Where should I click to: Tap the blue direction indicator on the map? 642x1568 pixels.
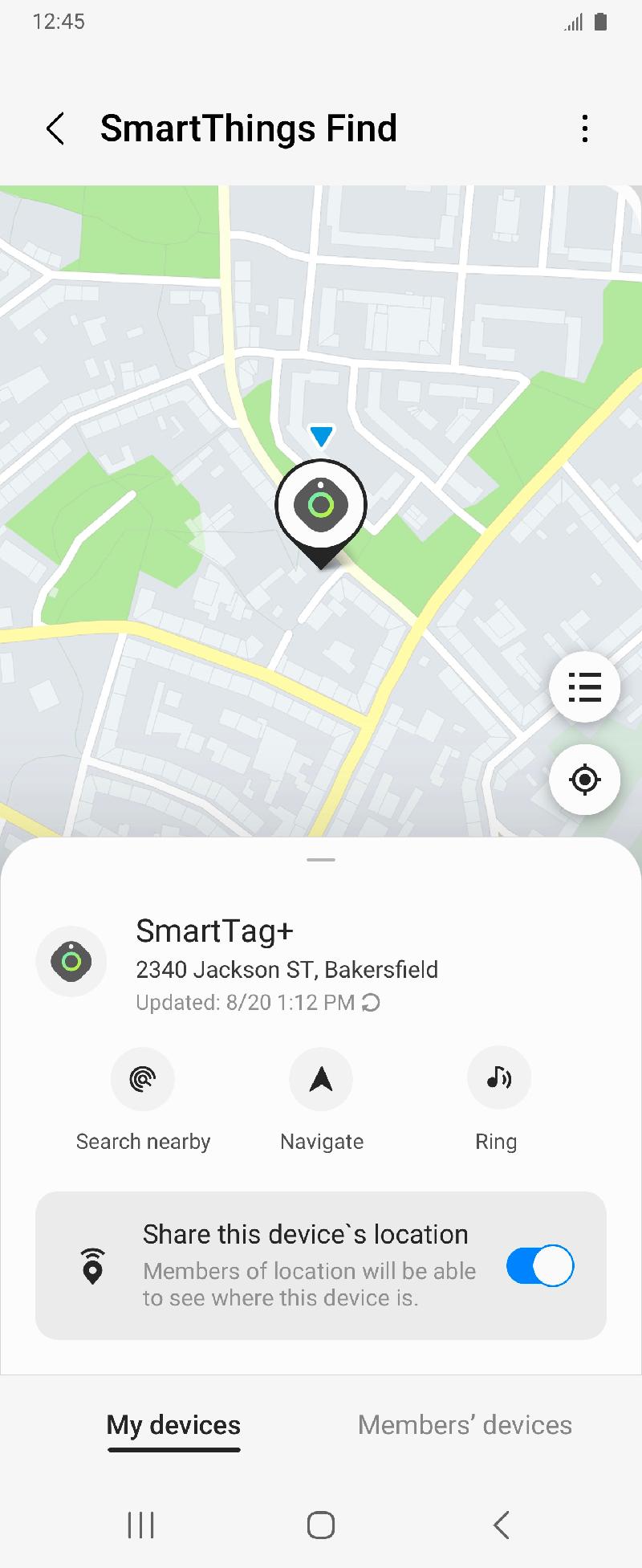pos(322,436)
